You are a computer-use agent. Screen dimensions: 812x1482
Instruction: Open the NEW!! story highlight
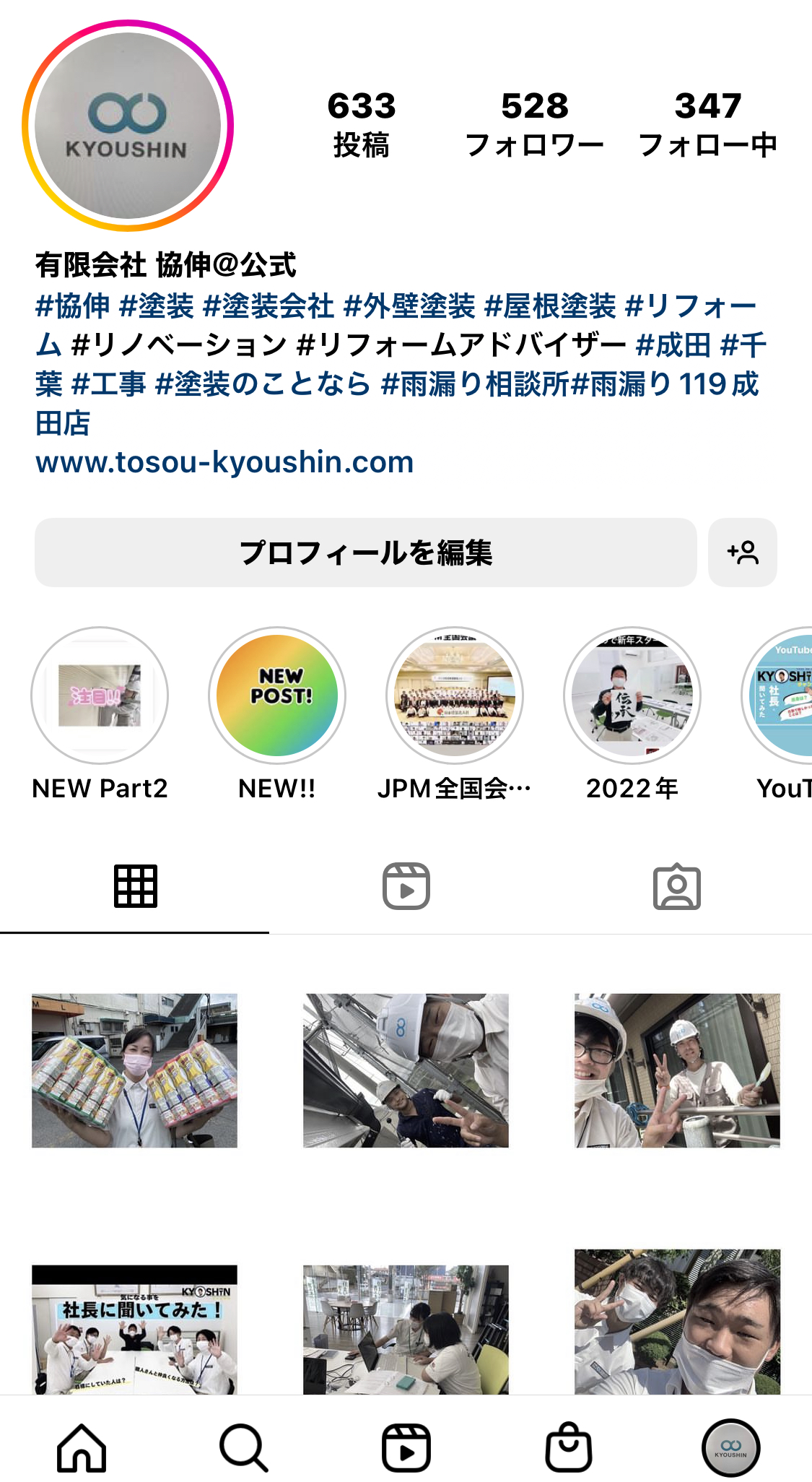click(x=277, y=695)
